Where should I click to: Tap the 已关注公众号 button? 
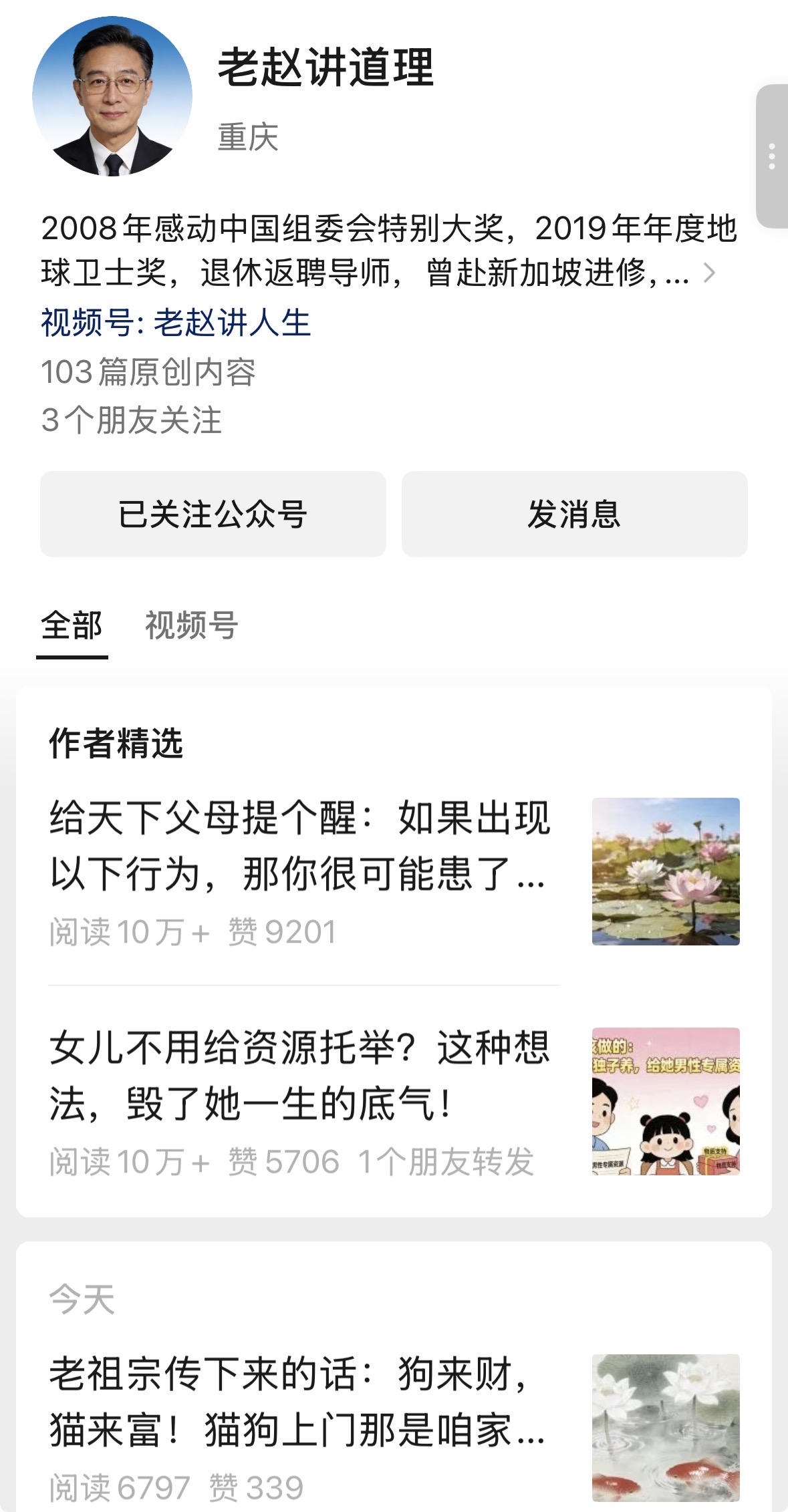tap(213, 514)
